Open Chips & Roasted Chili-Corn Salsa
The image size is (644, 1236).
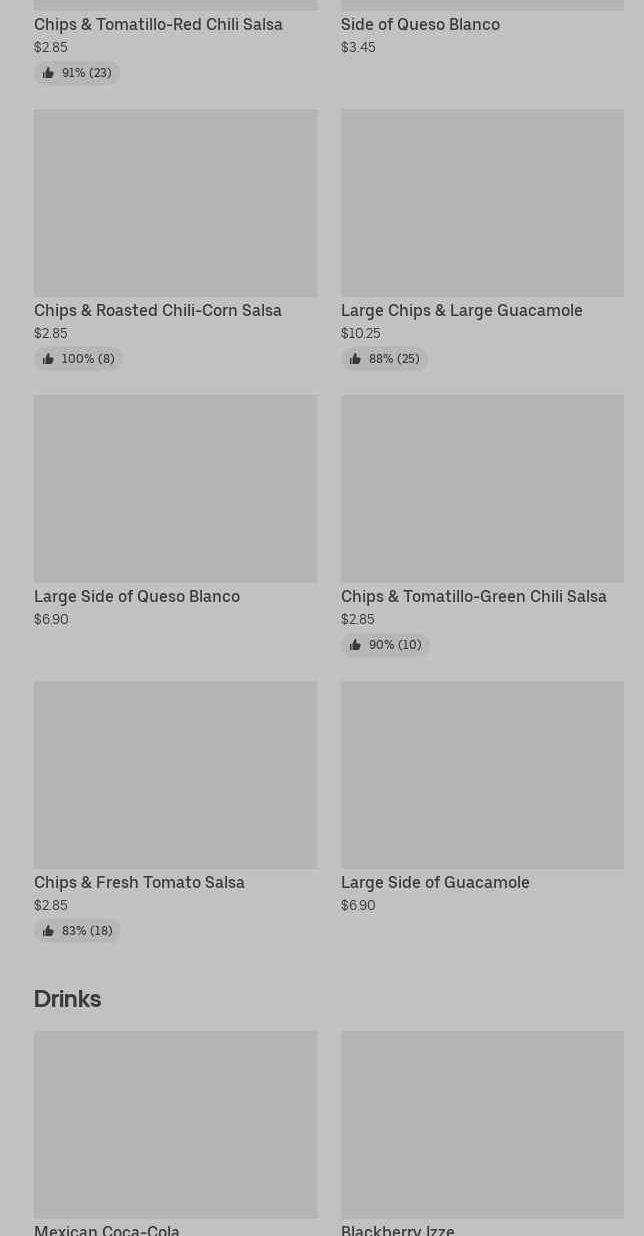(x=175, y=203)
